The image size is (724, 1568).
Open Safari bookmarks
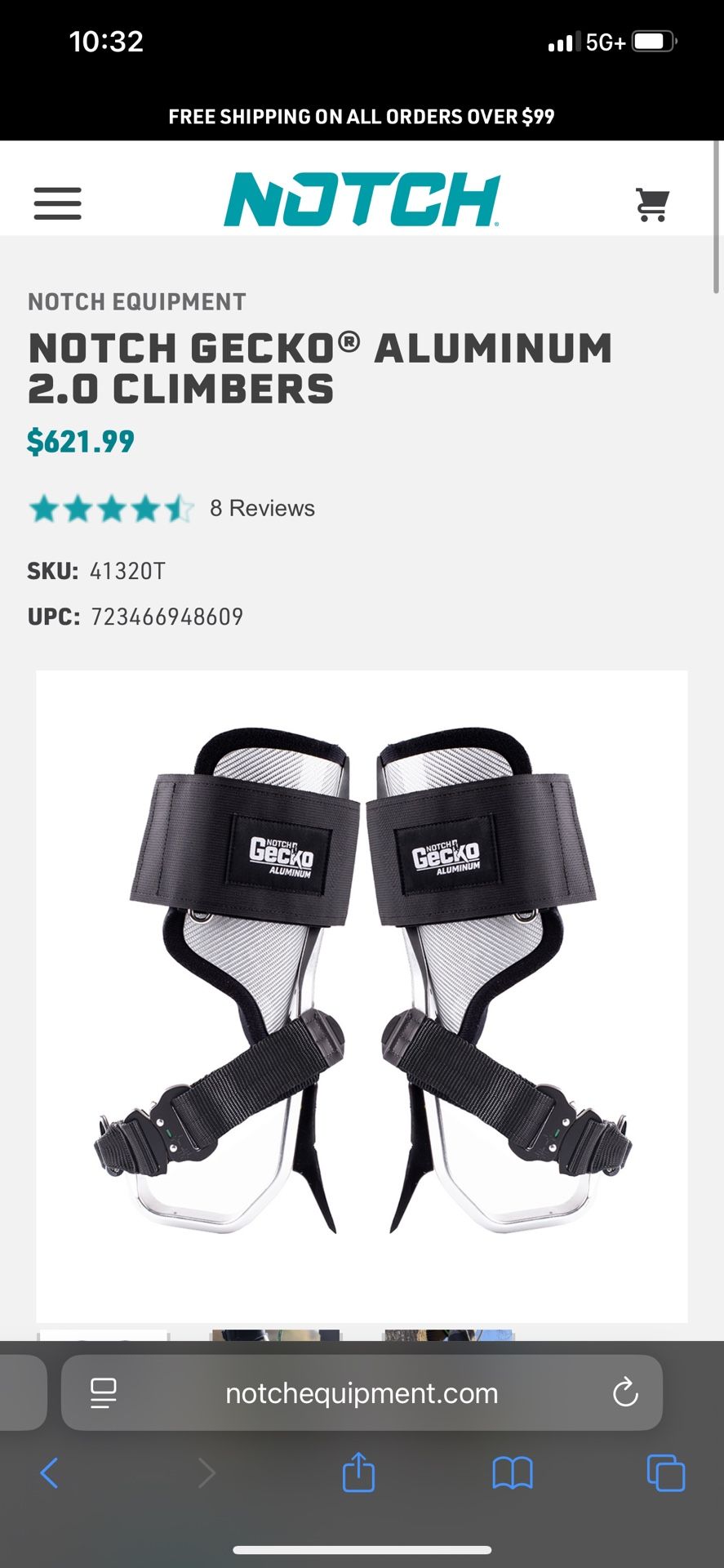click(x=513, y=1473)
